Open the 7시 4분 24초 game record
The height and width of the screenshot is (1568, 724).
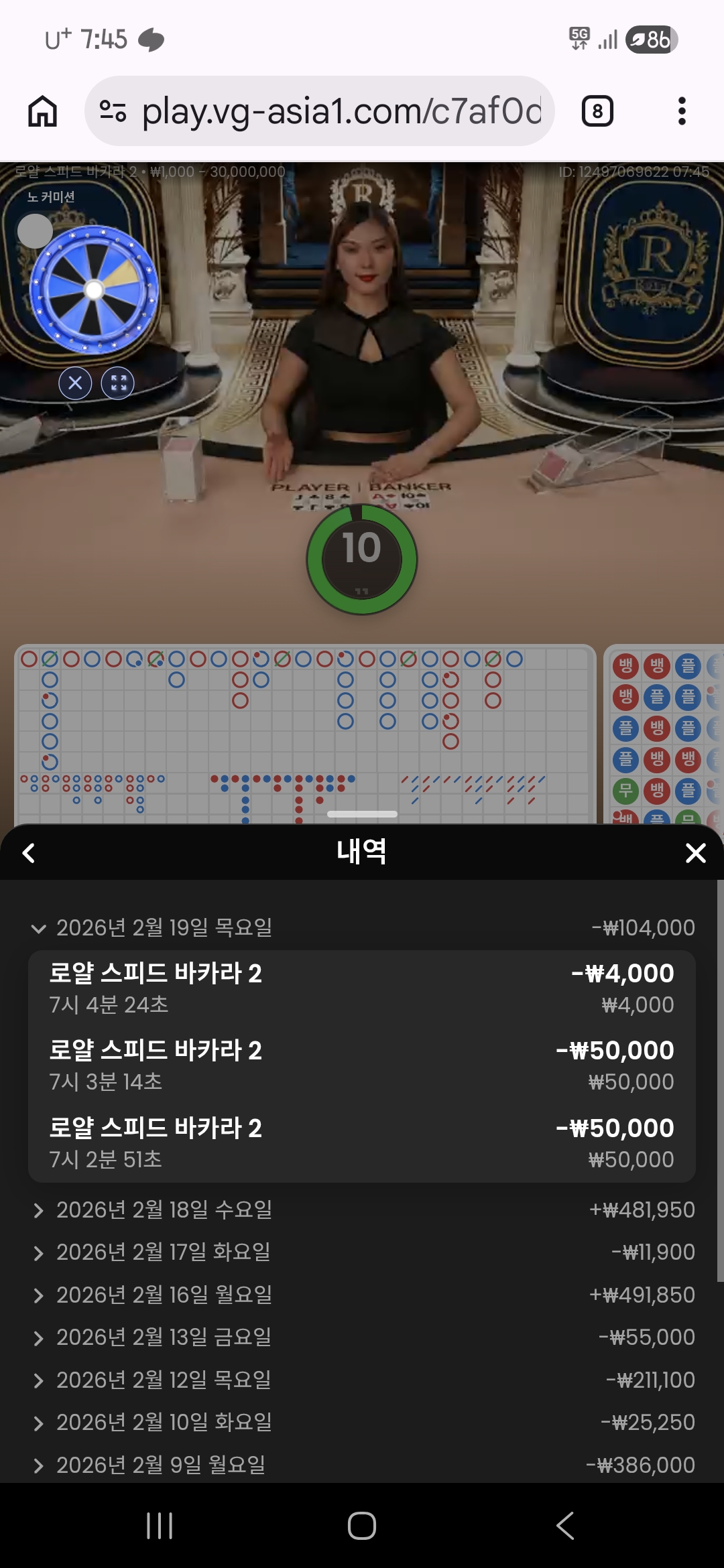pyautogui.click(x=362, y=988)
